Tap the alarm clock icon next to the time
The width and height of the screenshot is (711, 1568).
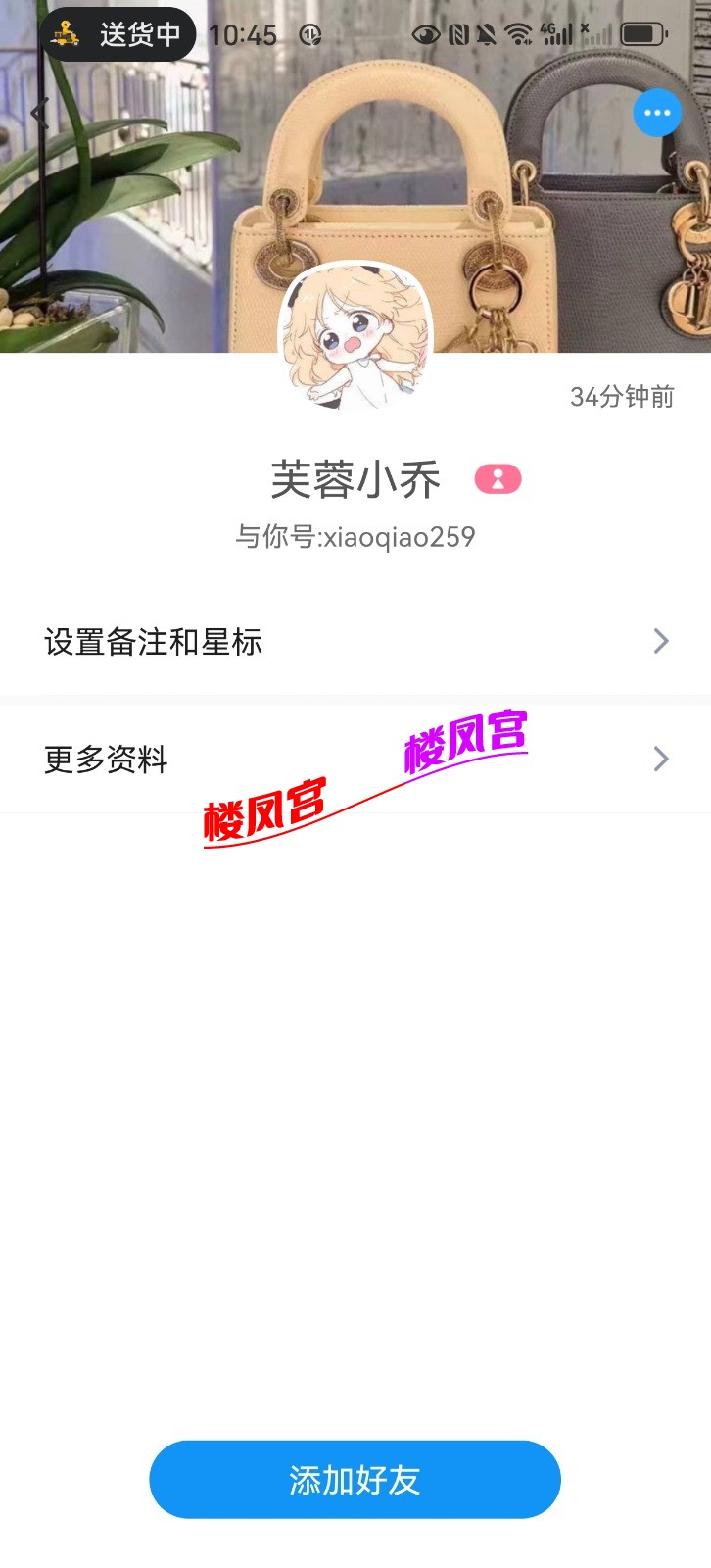(x=309, y=33)
